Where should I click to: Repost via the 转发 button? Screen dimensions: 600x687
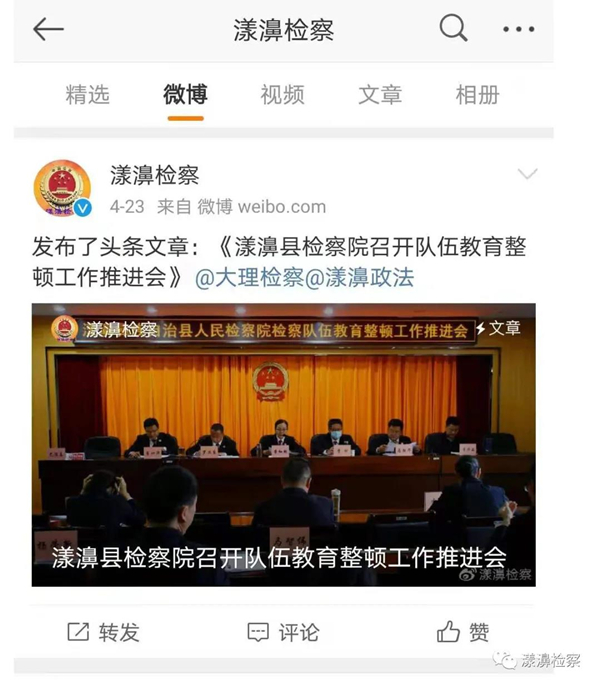(x=103, y=632)
